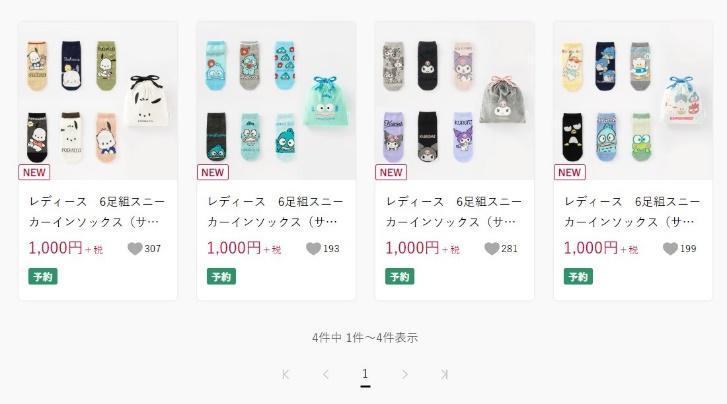Select page 1 in pagination
727x404 pixels.
[365, 374]
